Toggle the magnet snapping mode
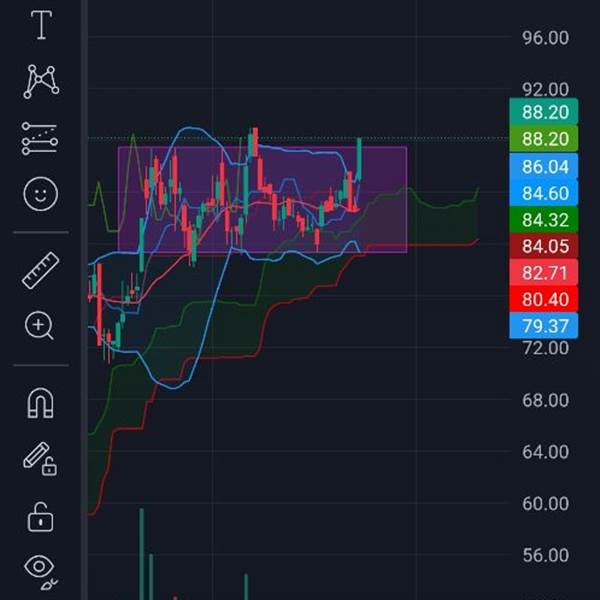This screenshot has height=600, width=600. [40, 403]
